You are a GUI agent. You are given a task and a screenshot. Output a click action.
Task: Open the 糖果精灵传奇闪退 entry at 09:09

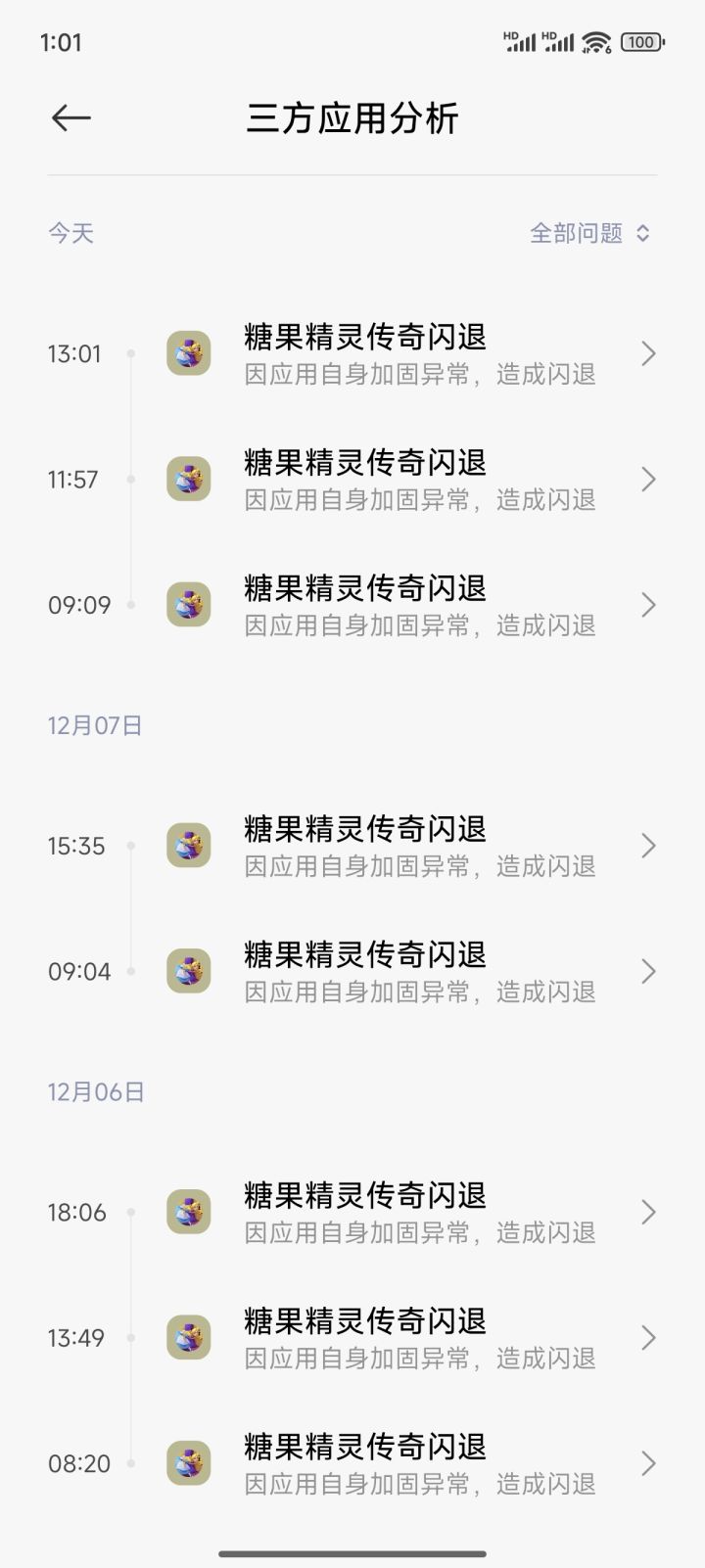[363, 589]
